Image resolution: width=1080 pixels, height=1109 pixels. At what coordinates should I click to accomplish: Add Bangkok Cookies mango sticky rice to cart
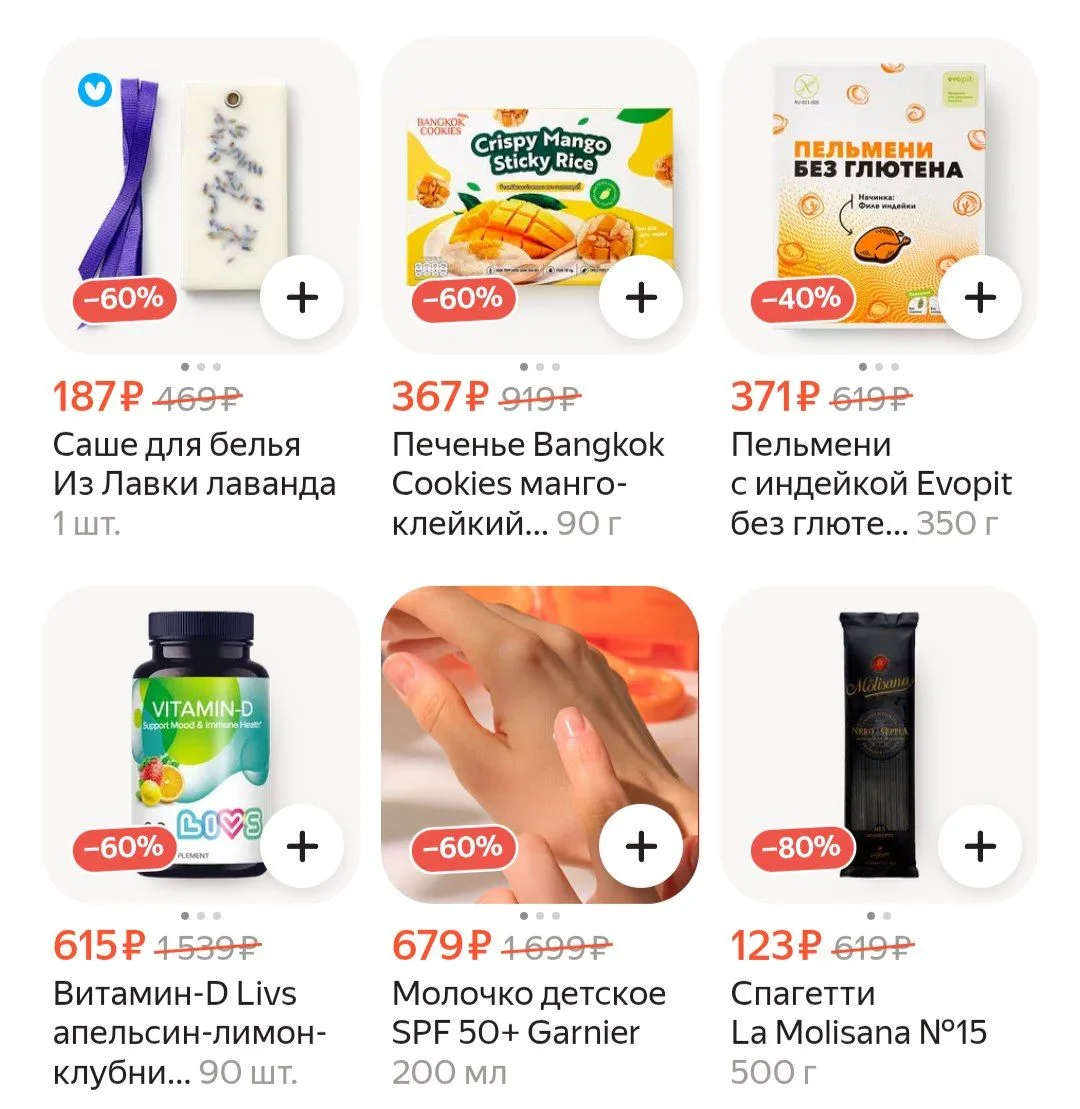[641, 297]
